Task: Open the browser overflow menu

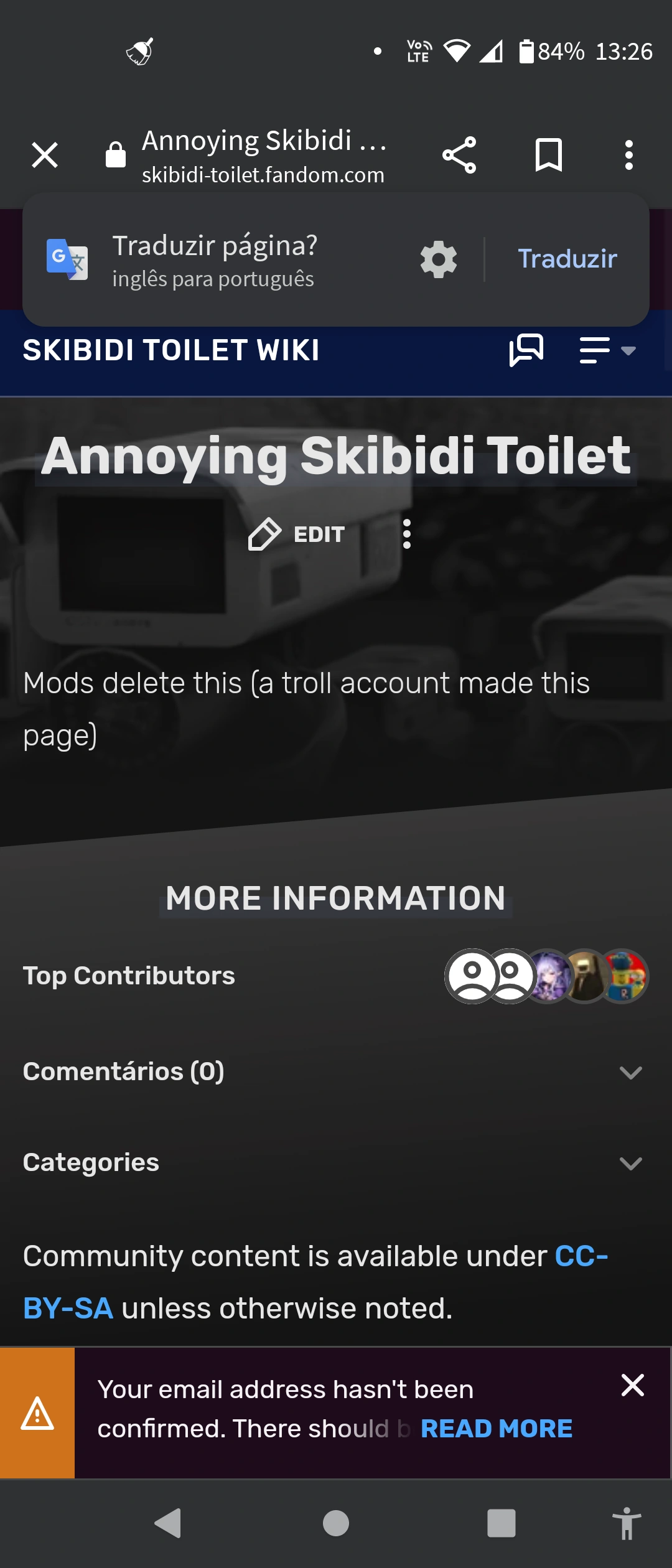Action: (x=629, y=156)
